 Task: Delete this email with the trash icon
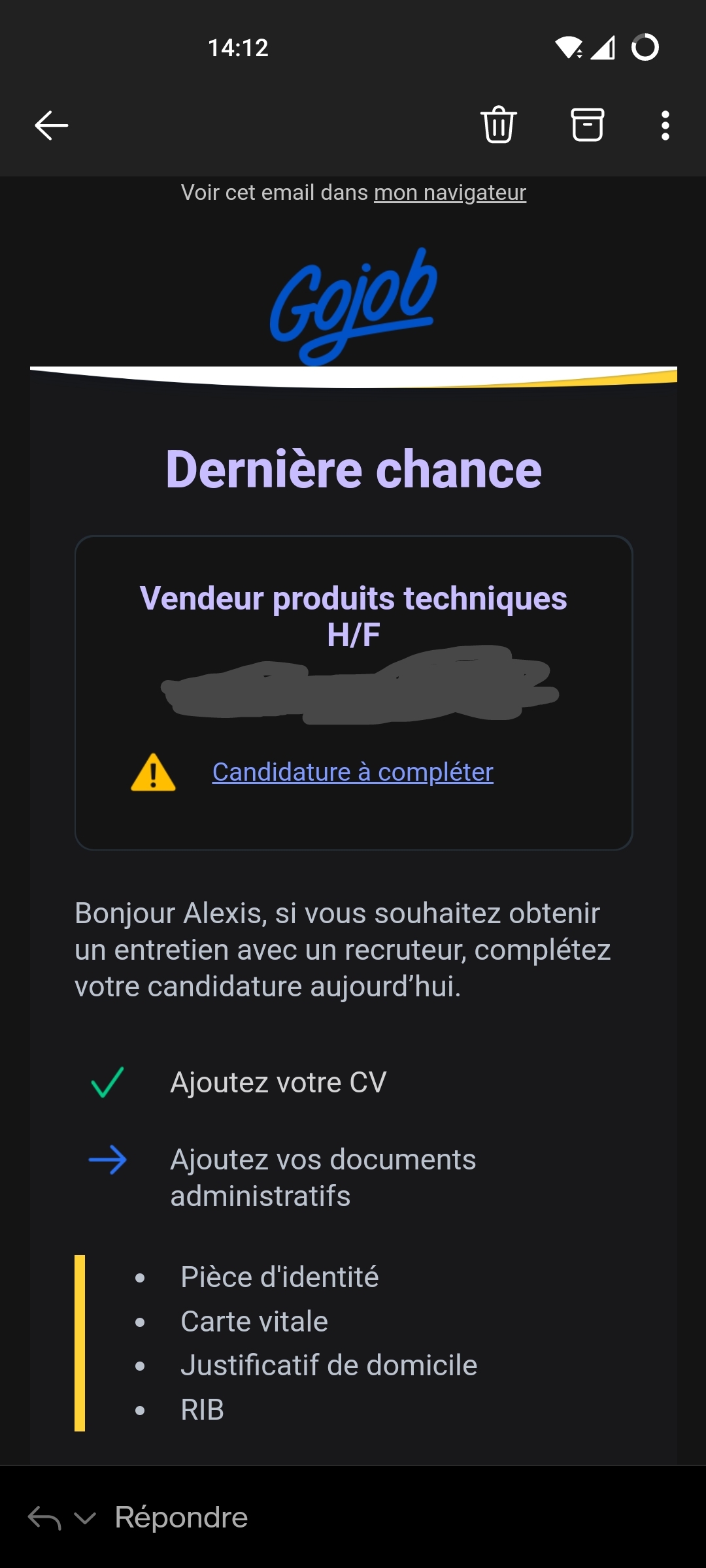tap(499, 124)
